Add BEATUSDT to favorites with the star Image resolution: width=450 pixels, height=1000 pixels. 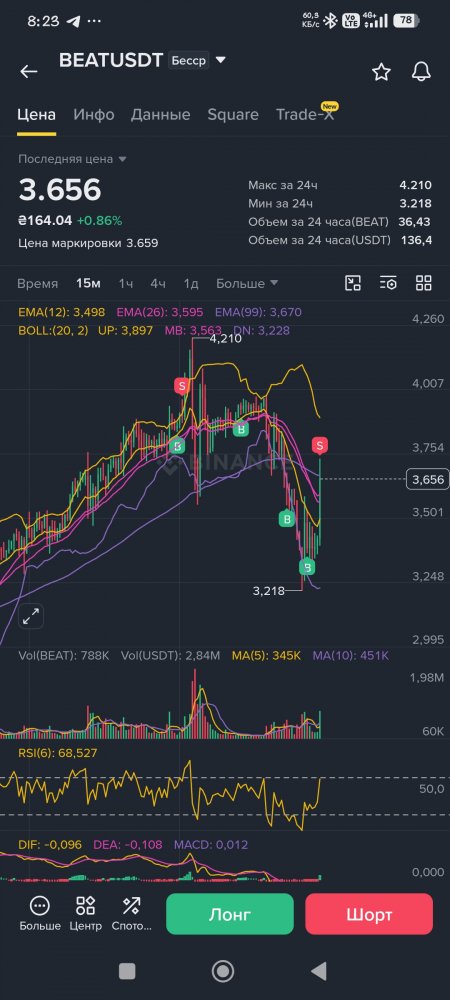381,72
